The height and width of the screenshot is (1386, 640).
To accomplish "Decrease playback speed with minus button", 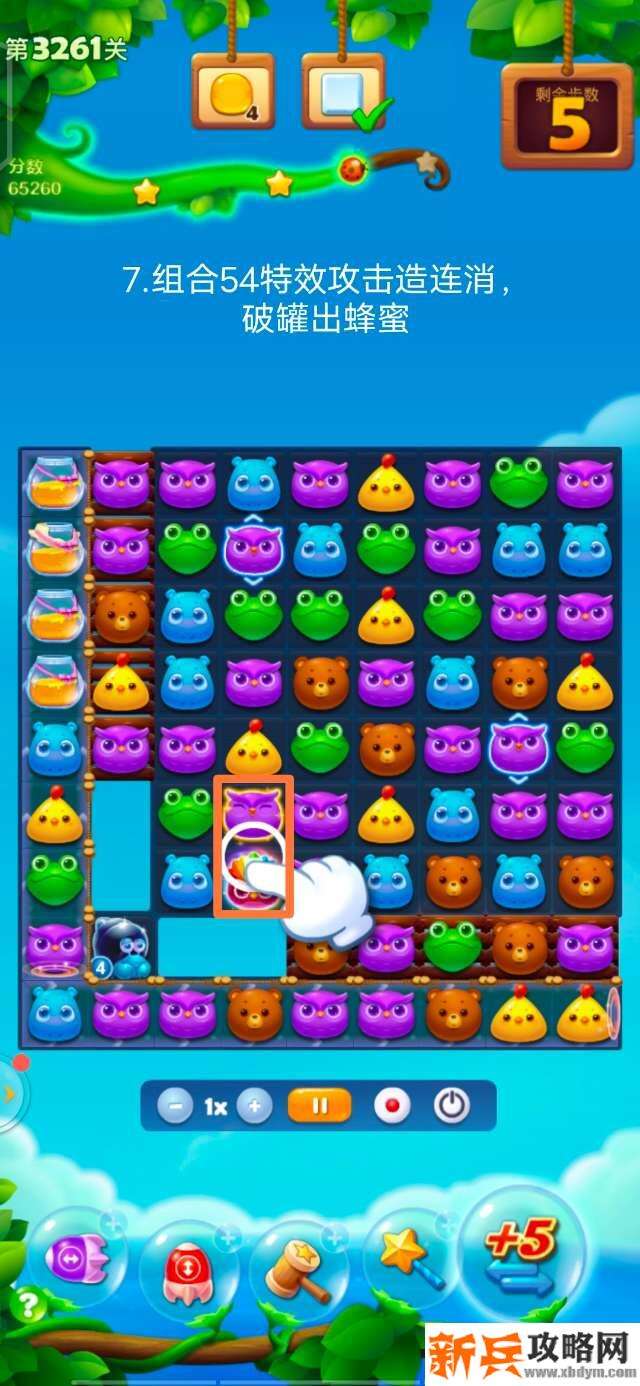I will click(x=175, y=1106).
